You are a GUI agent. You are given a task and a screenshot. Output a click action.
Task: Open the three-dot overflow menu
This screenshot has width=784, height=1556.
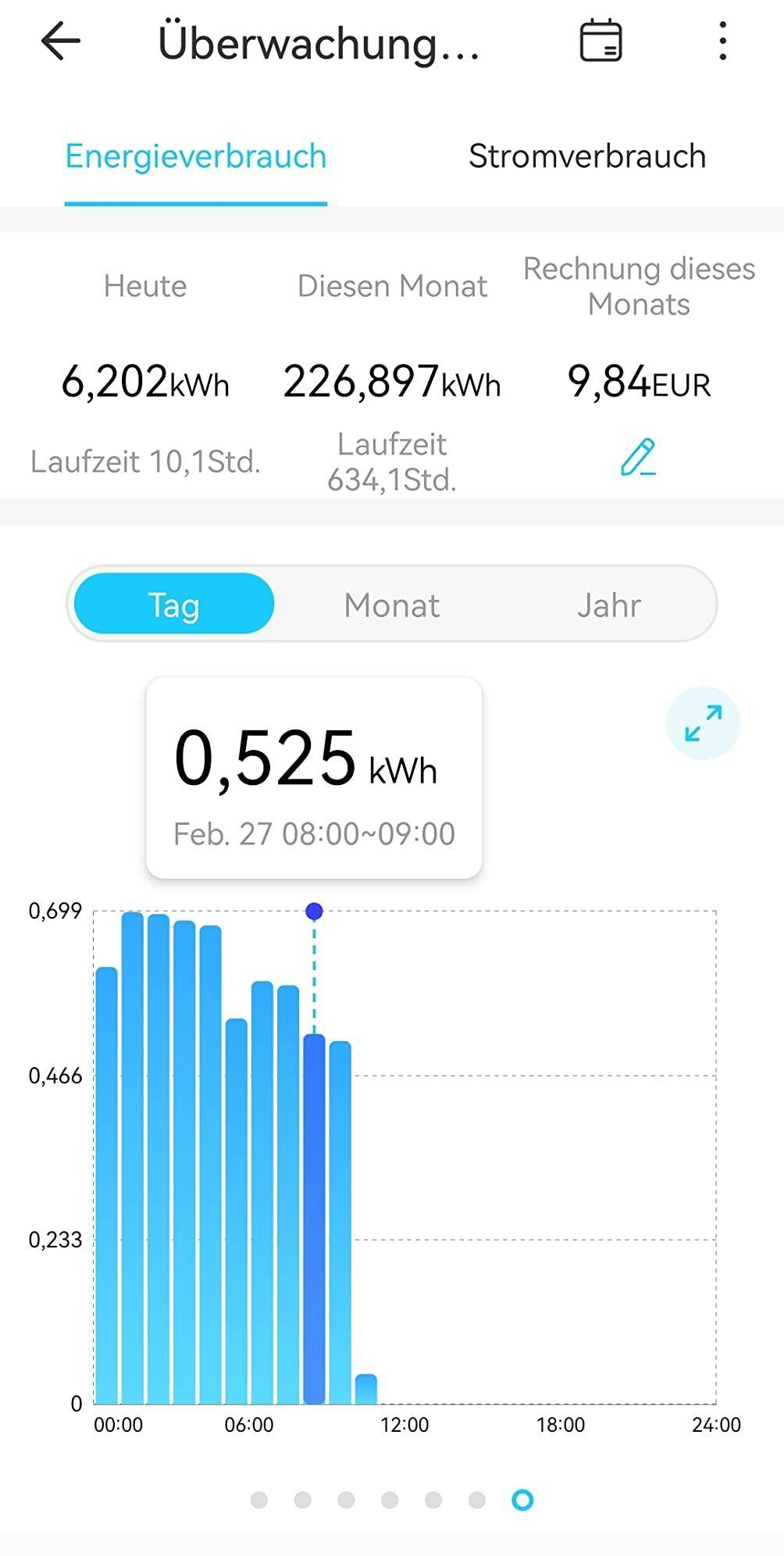(x=723, y=41)
